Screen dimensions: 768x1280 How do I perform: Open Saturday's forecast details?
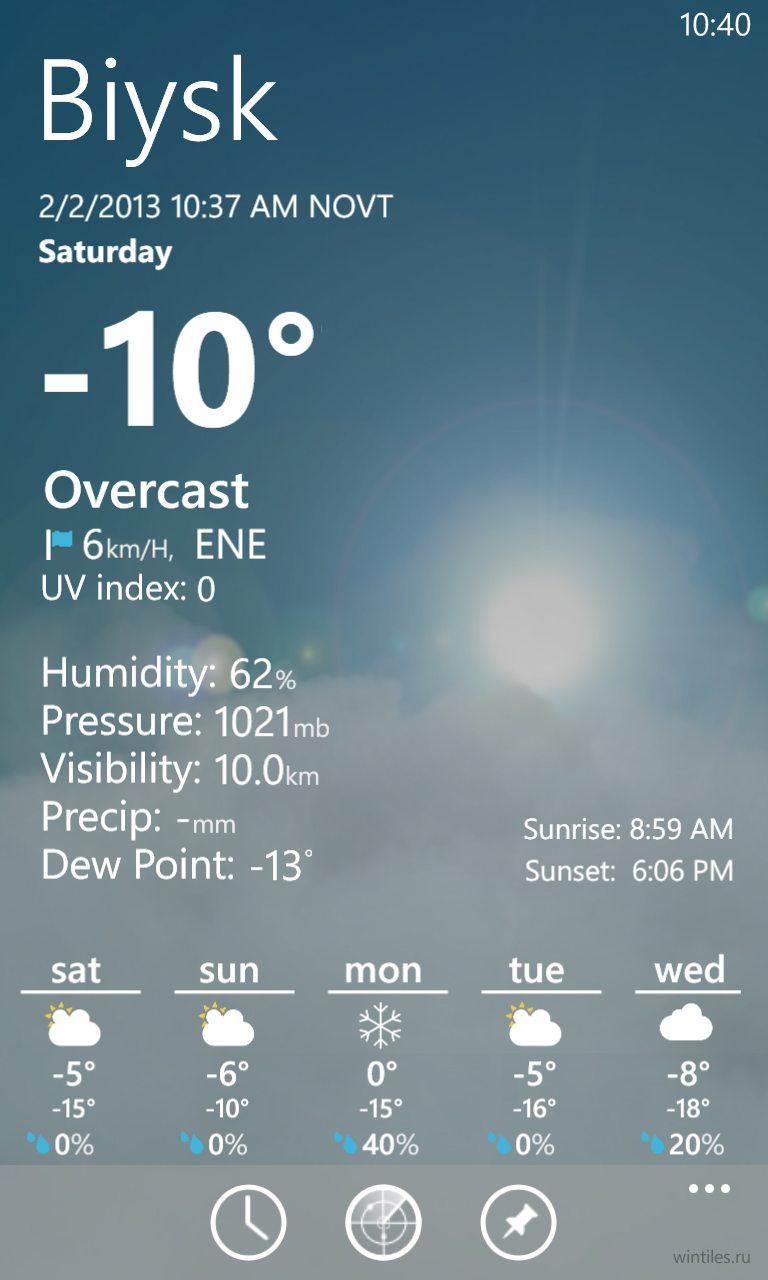pyautogui.click(x=77, y=1056)
